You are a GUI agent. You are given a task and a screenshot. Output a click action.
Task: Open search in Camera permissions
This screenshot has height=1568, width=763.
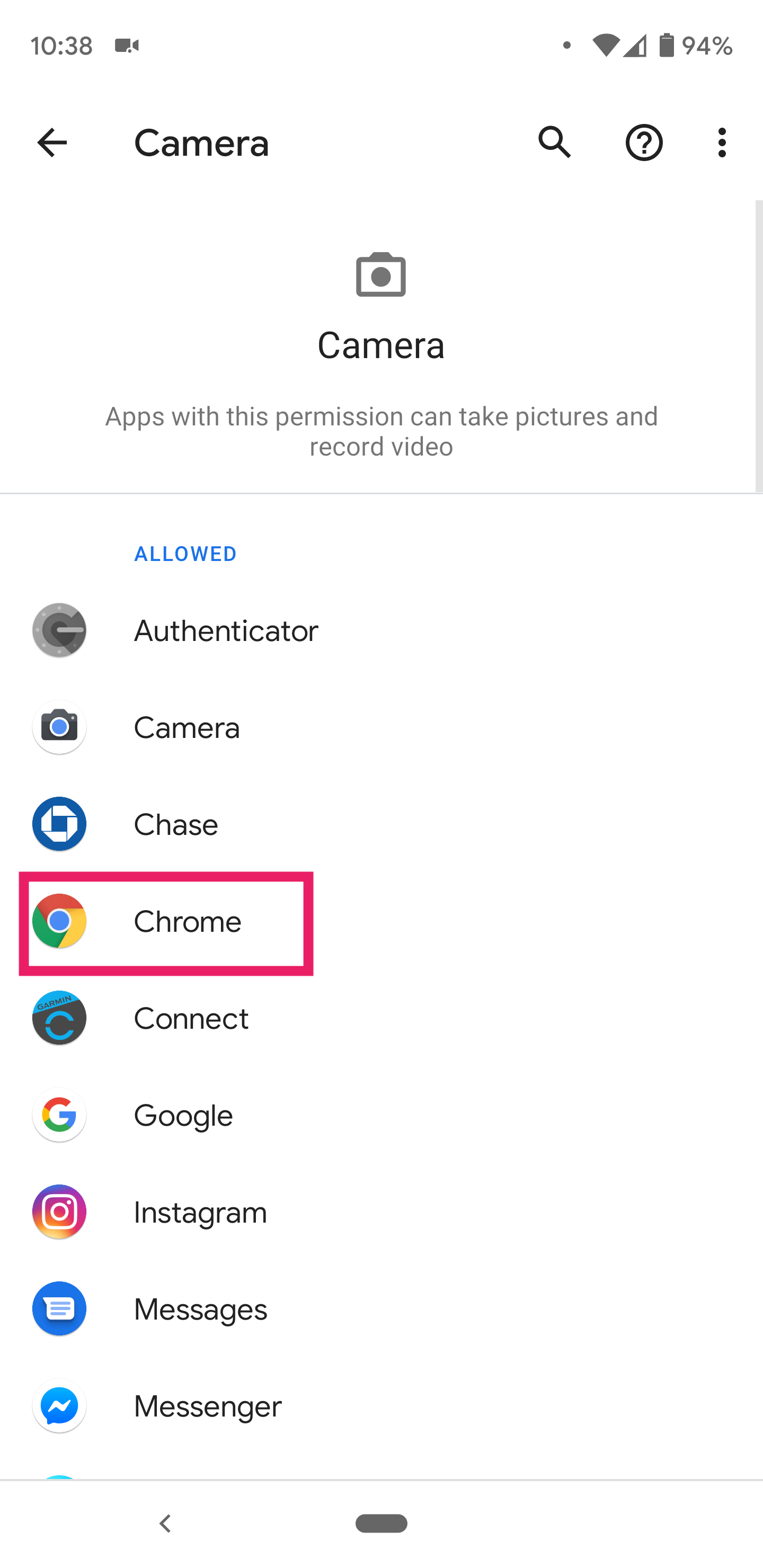pos(554,143)
